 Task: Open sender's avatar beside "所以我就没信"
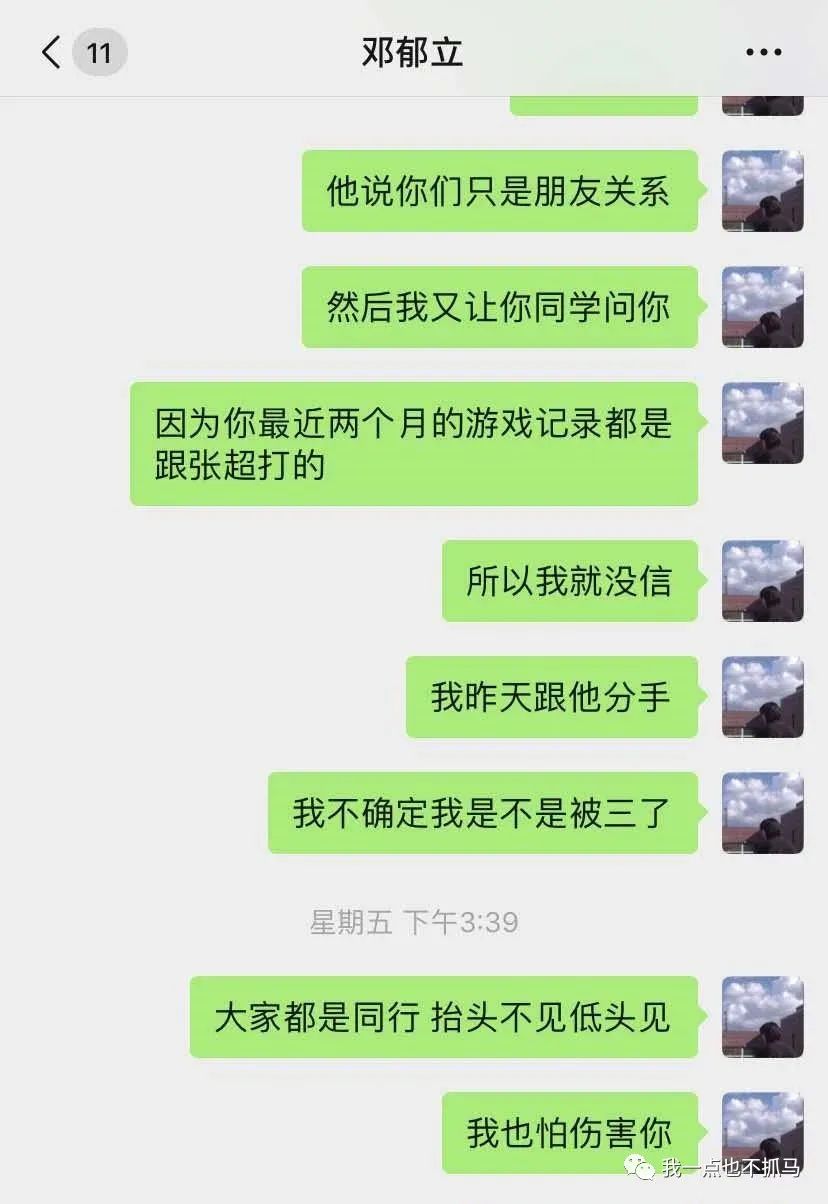coord(762,581)
